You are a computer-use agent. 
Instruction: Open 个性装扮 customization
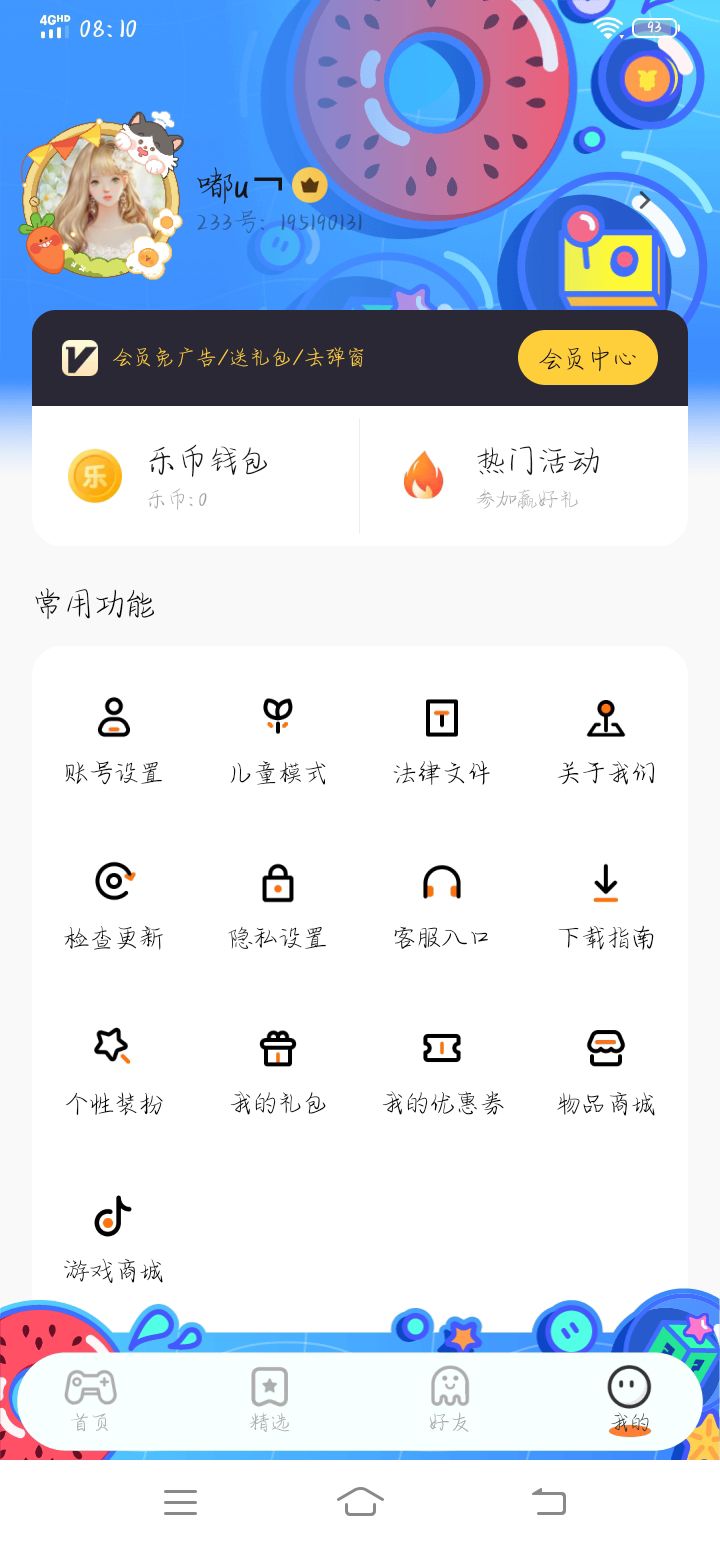114,1072
